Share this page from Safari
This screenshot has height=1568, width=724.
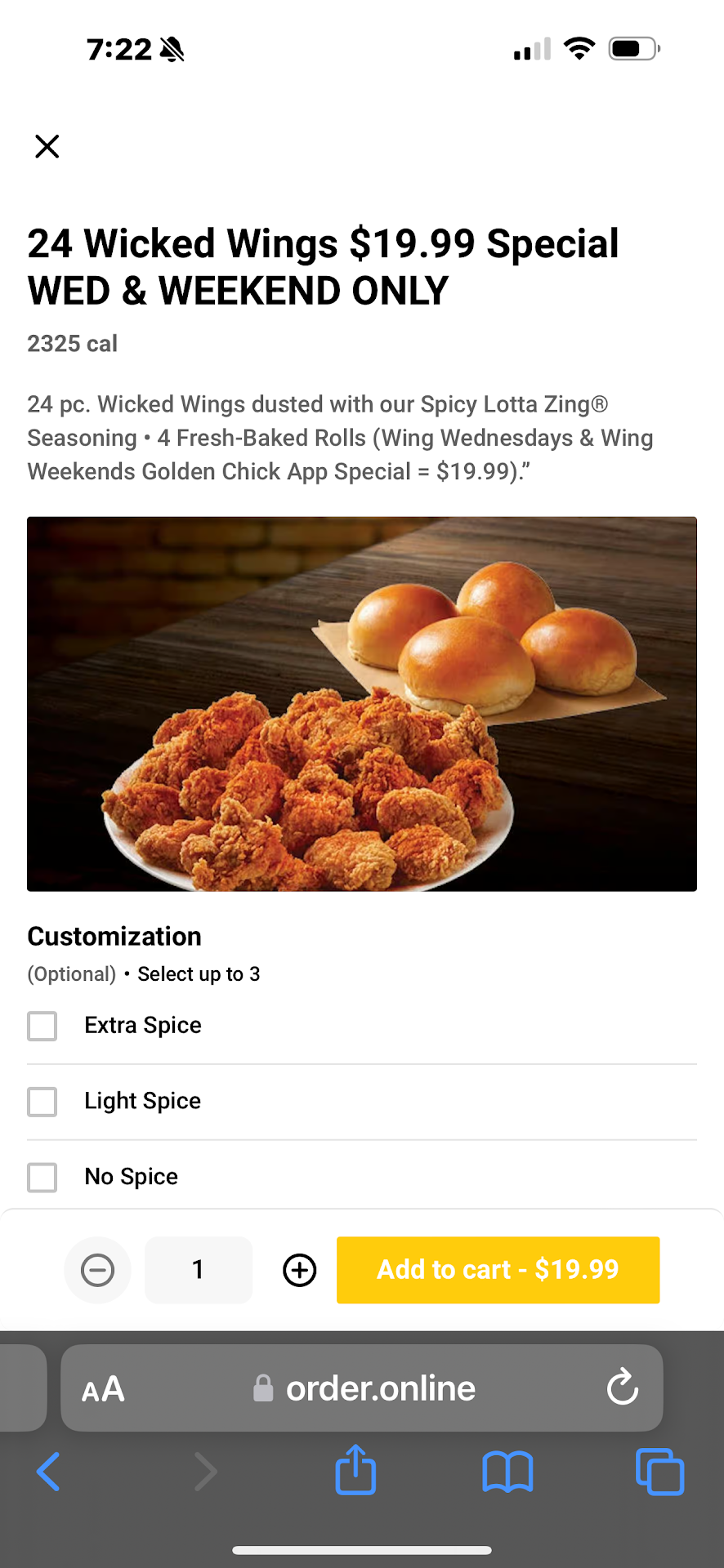point(355,1471)
